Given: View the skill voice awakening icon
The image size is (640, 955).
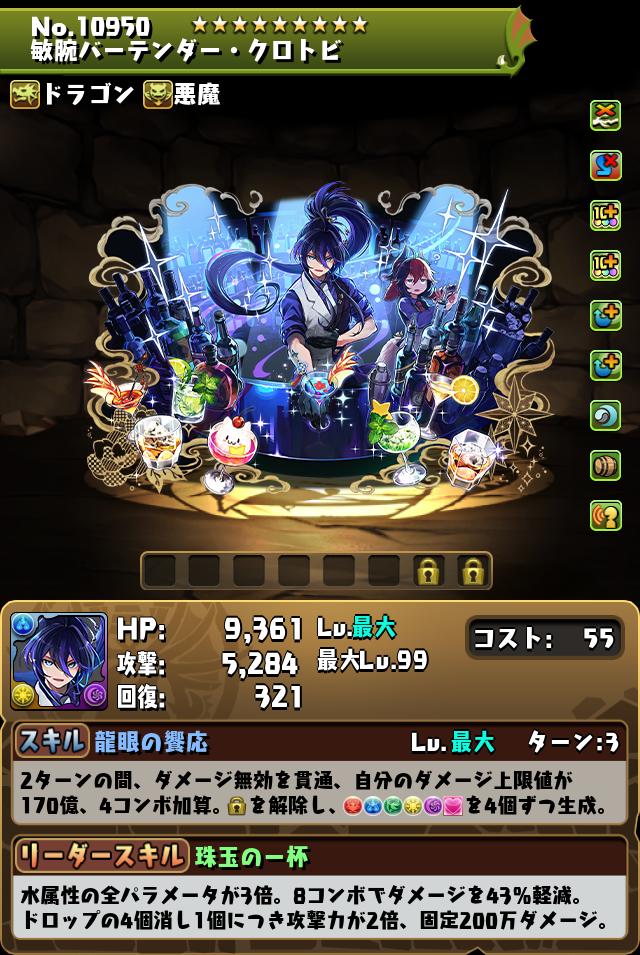Looking at the screenshot, I should point(606,516).
